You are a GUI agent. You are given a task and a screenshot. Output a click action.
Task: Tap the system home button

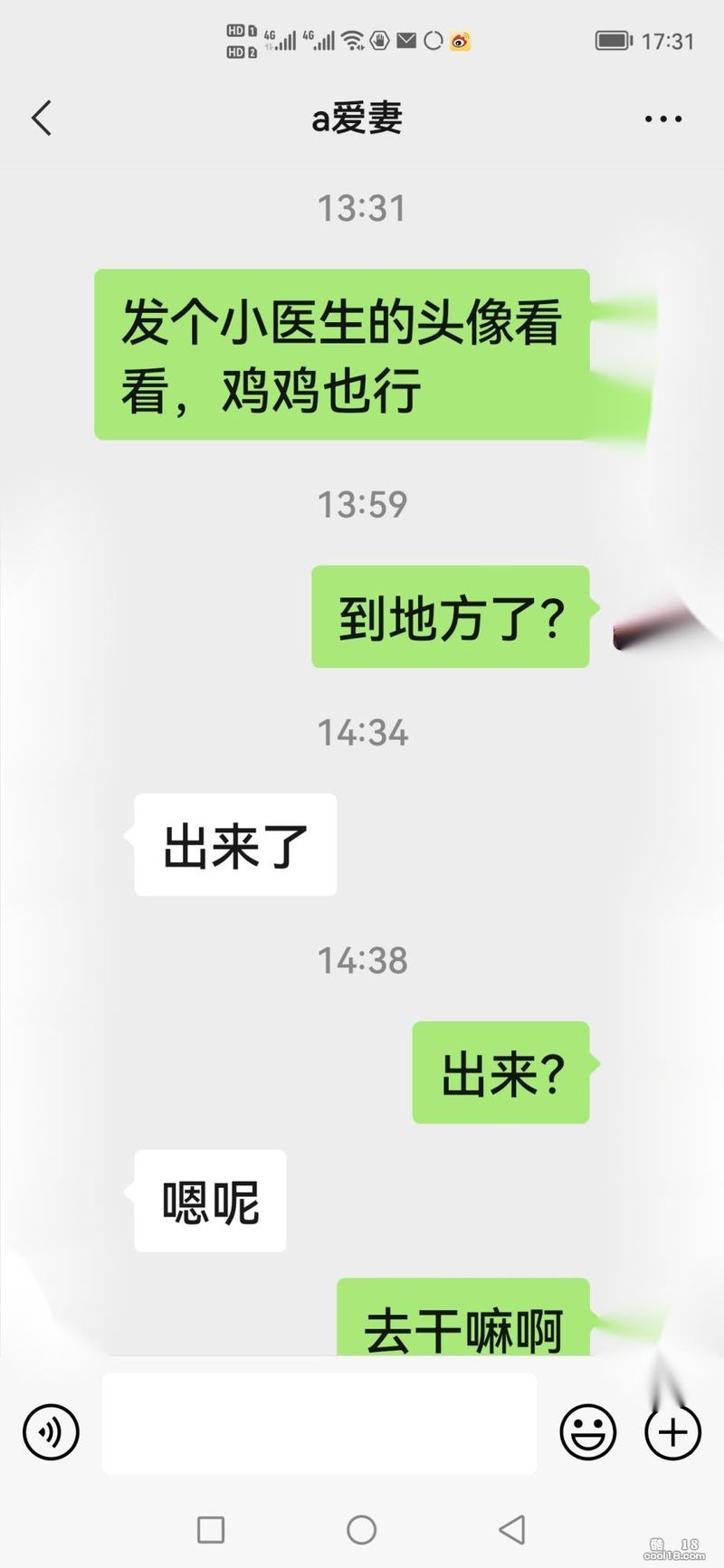pyautogui.click(x=362, y=1529)
